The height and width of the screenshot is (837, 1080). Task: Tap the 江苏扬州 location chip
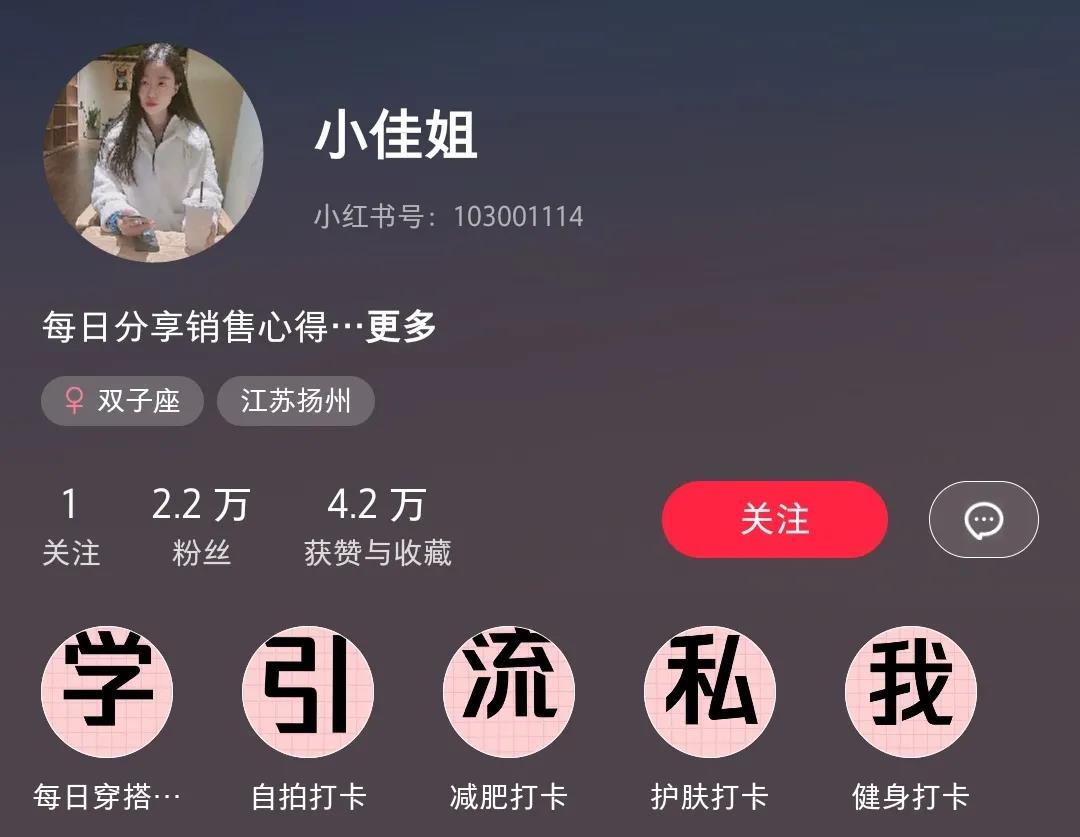tap(296, 401)
